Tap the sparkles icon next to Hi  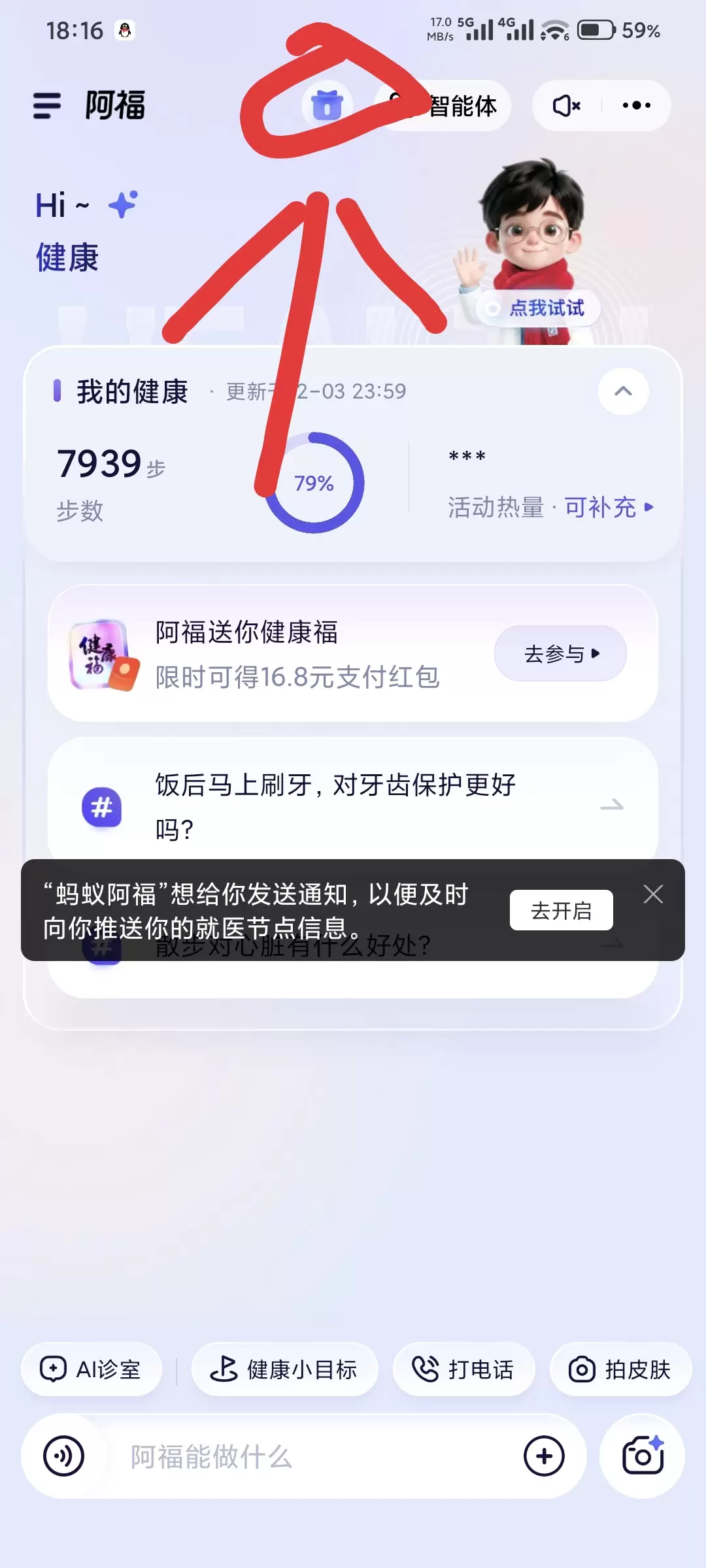pos(122,204)
